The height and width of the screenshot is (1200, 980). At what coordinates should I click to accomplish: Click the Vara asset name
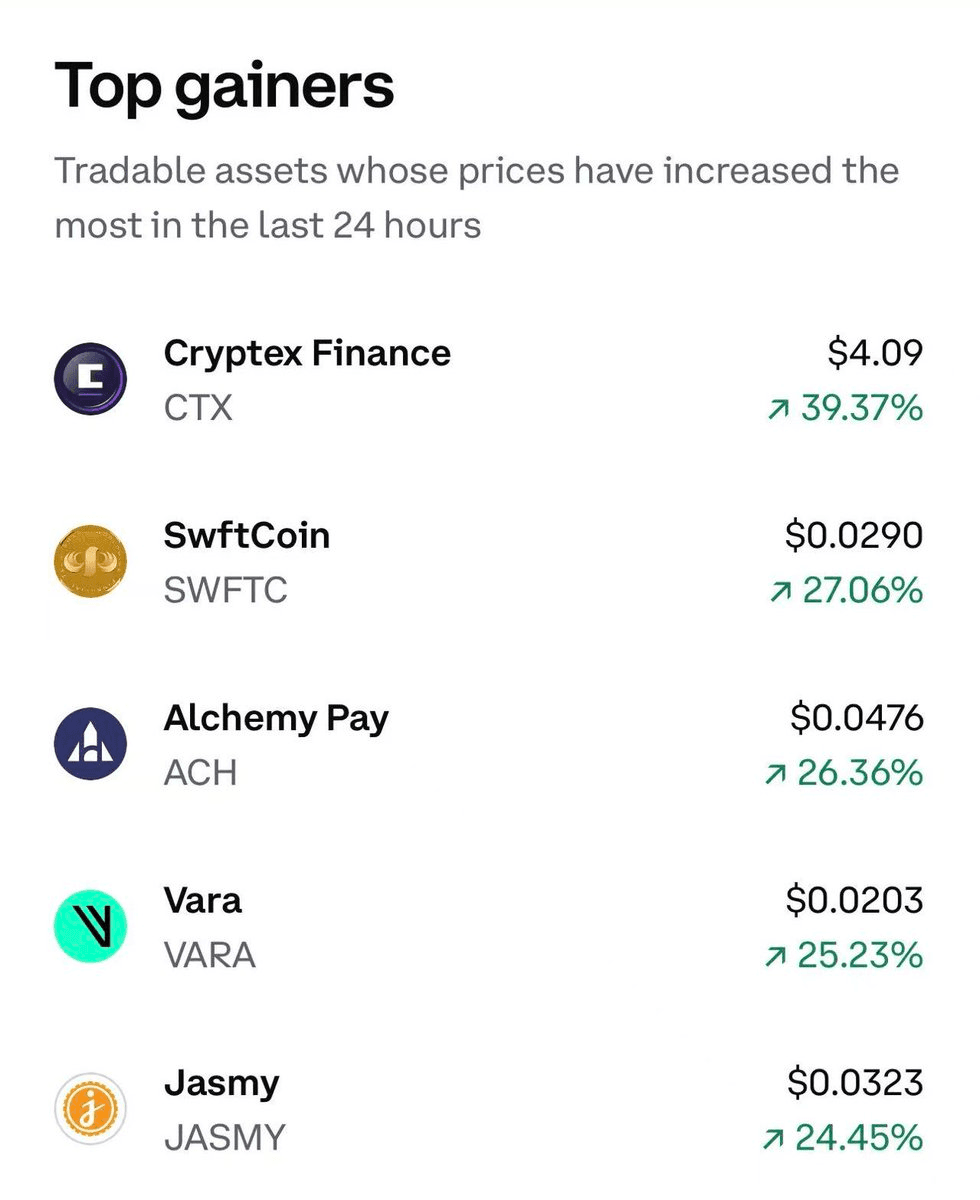click(203, 901)
